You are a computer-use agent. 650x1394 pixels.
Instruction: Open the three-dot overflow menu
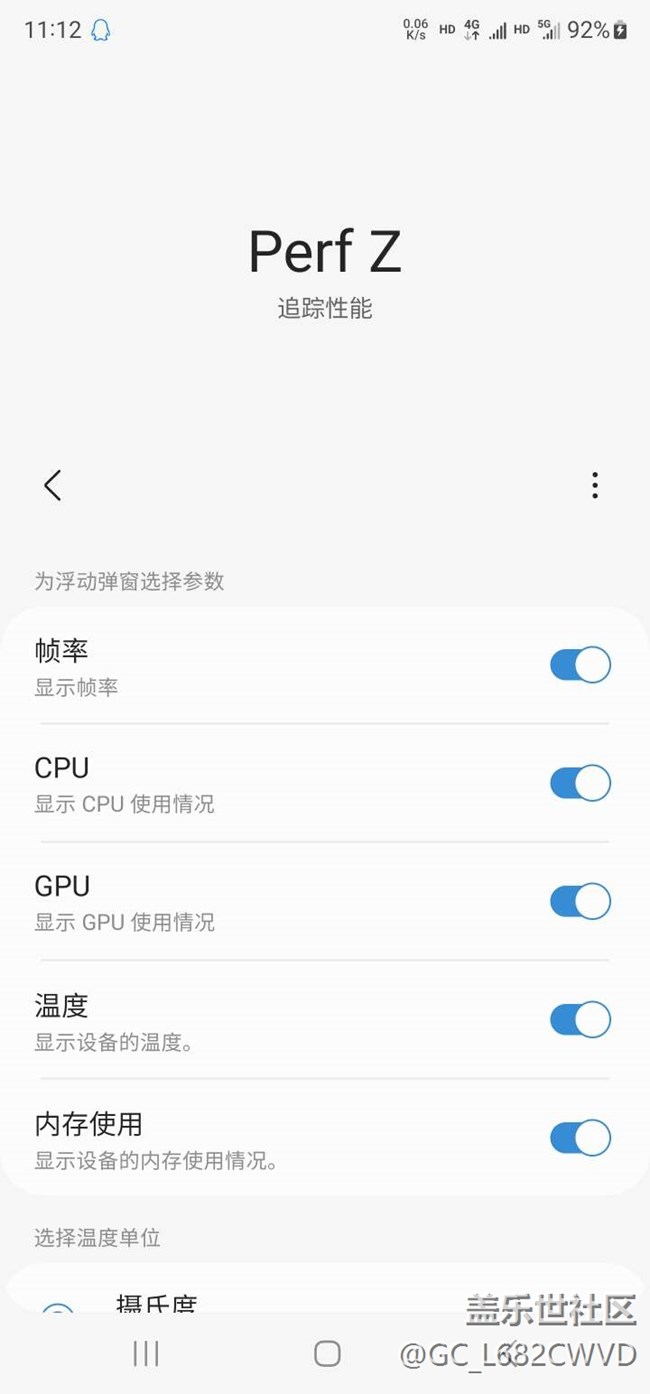[595, 486]
